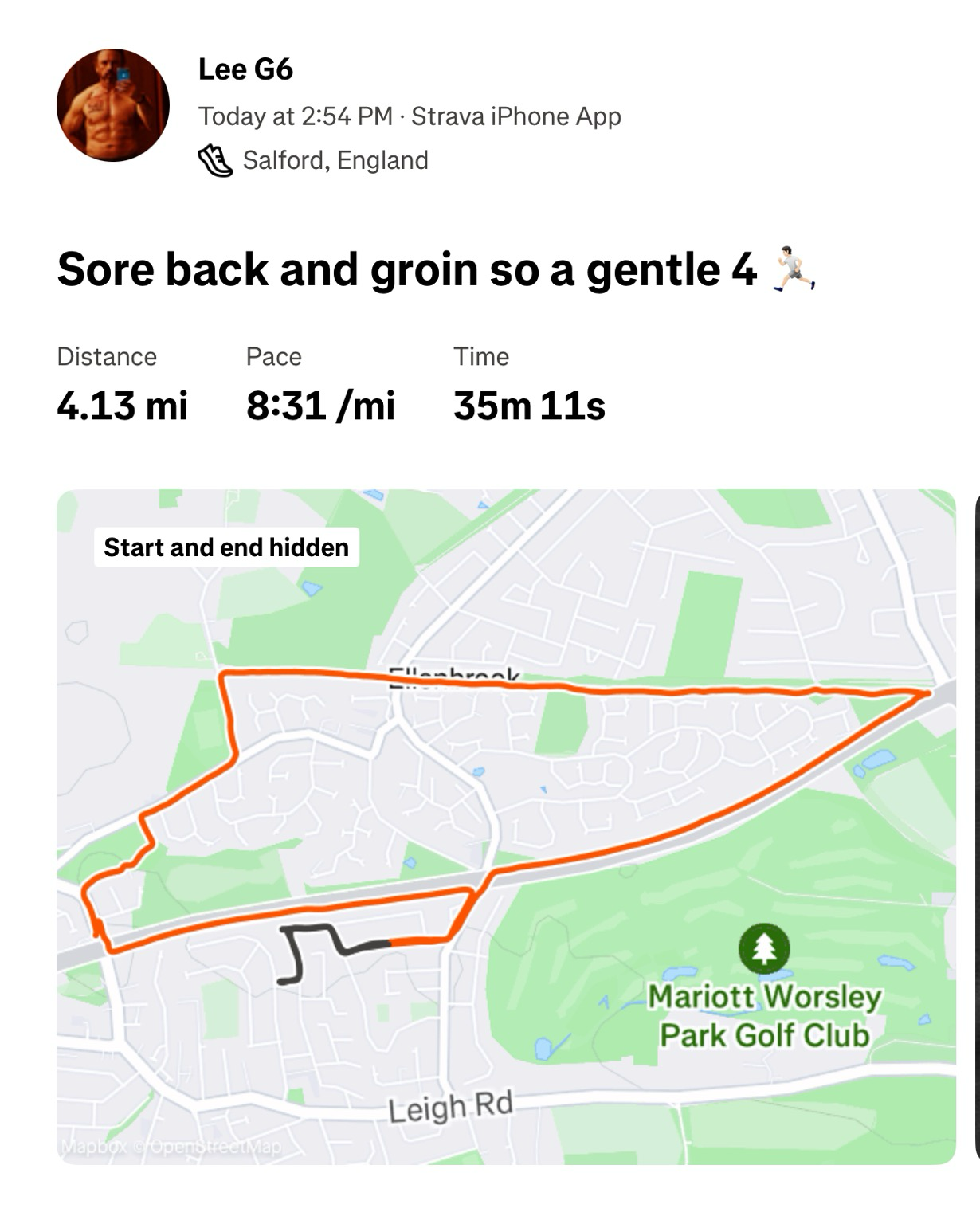Image resolution: width=980 pixels, height=1224 pixels.
Task: Open the Lee G6 athlete name
Action: pyautogui.click(x=245, y=69)
